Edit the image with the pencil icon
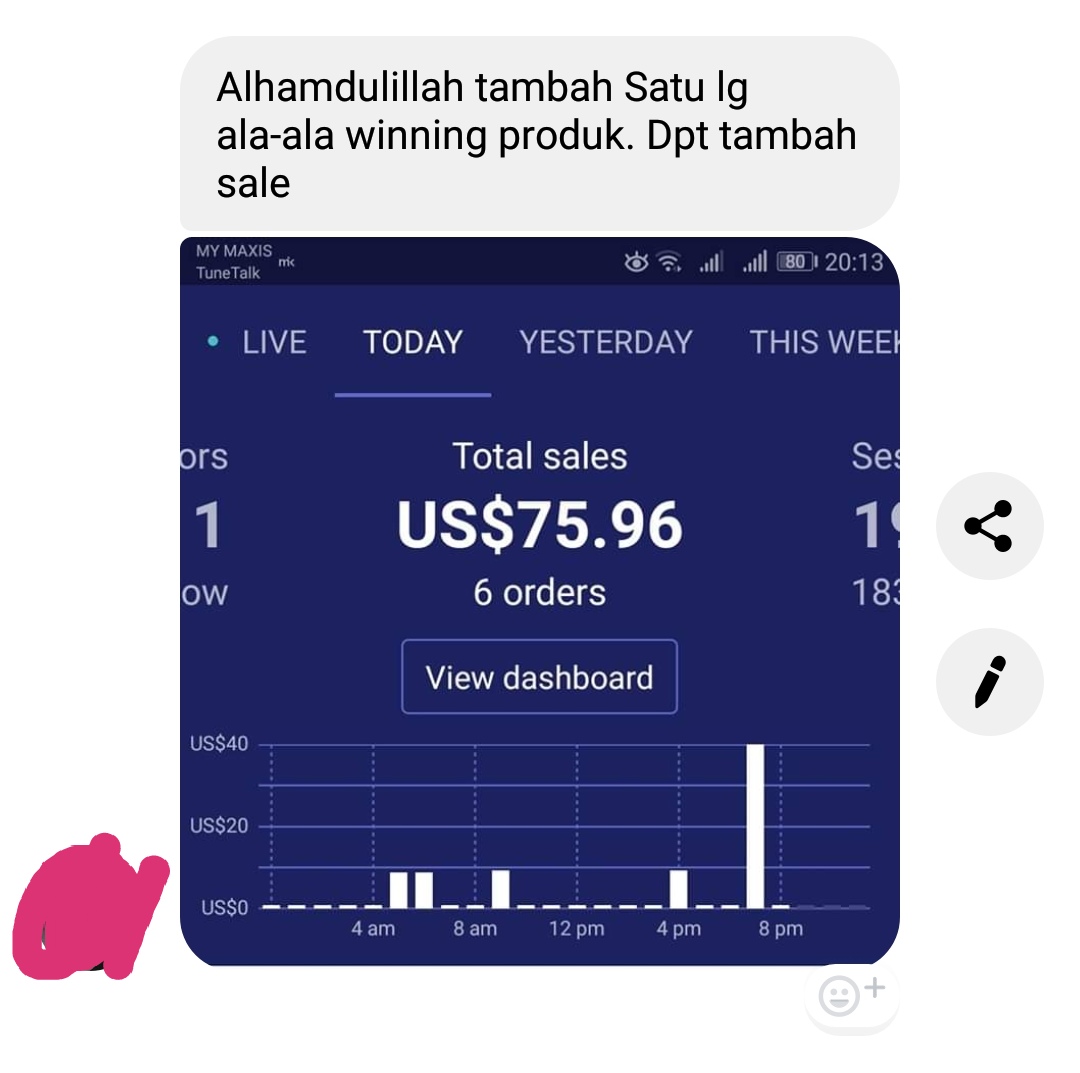The width and height of the screenshot is (1080, 1073). click(x=988, y=682)
